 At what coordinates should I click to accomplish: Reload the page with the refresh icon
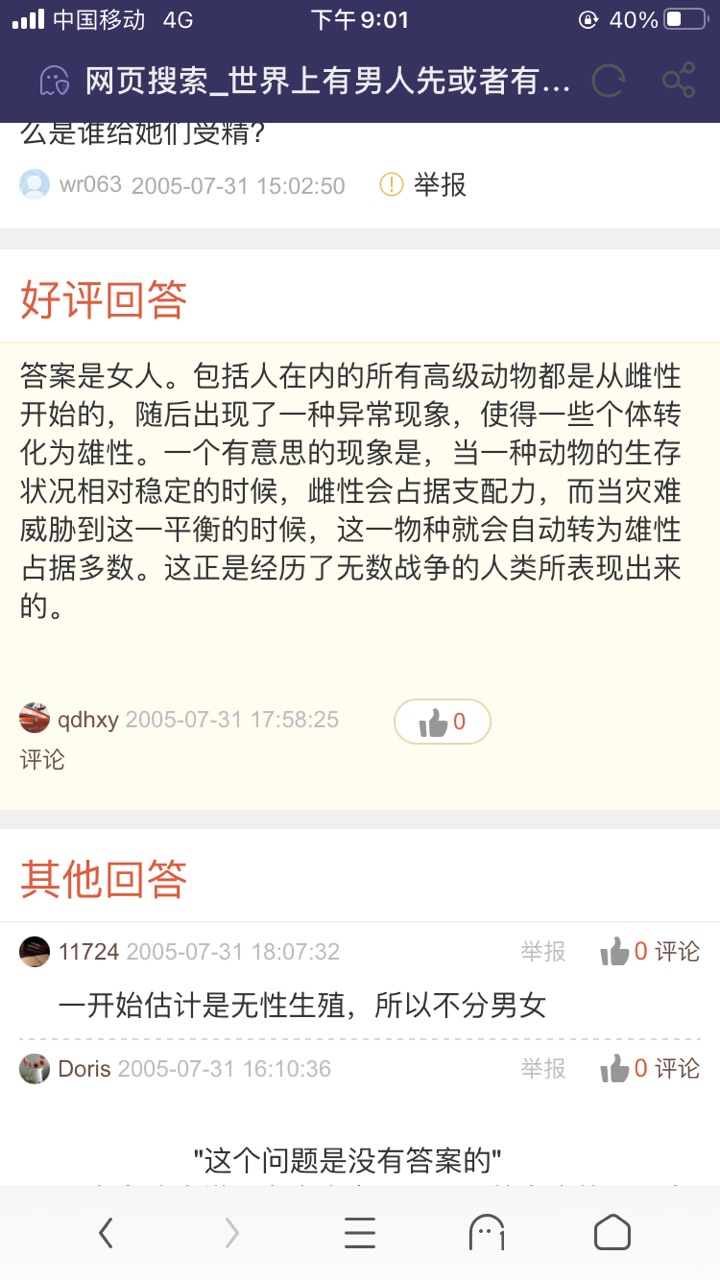607,80
